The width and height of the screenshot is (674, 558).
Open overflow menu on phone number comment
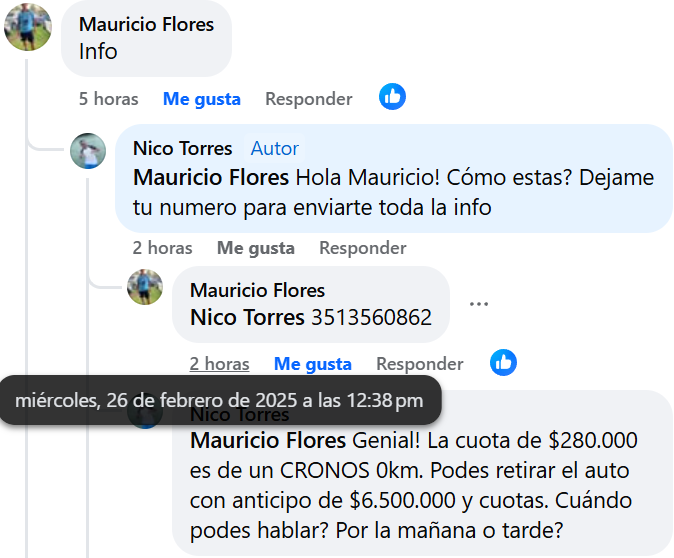click(x=479, y=304)
